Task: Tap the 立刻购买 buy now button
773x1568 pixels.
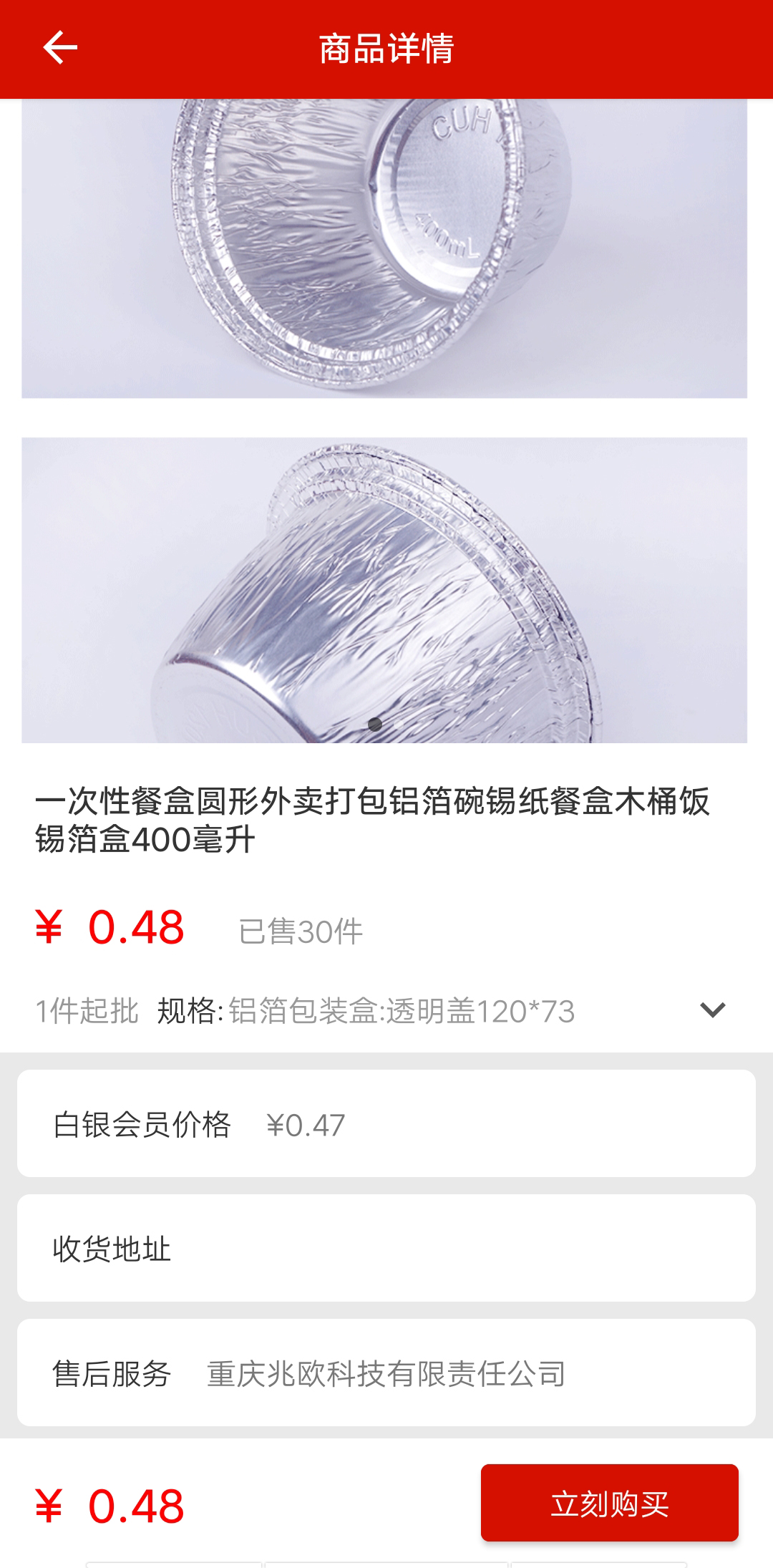Action: [610, 1503]
